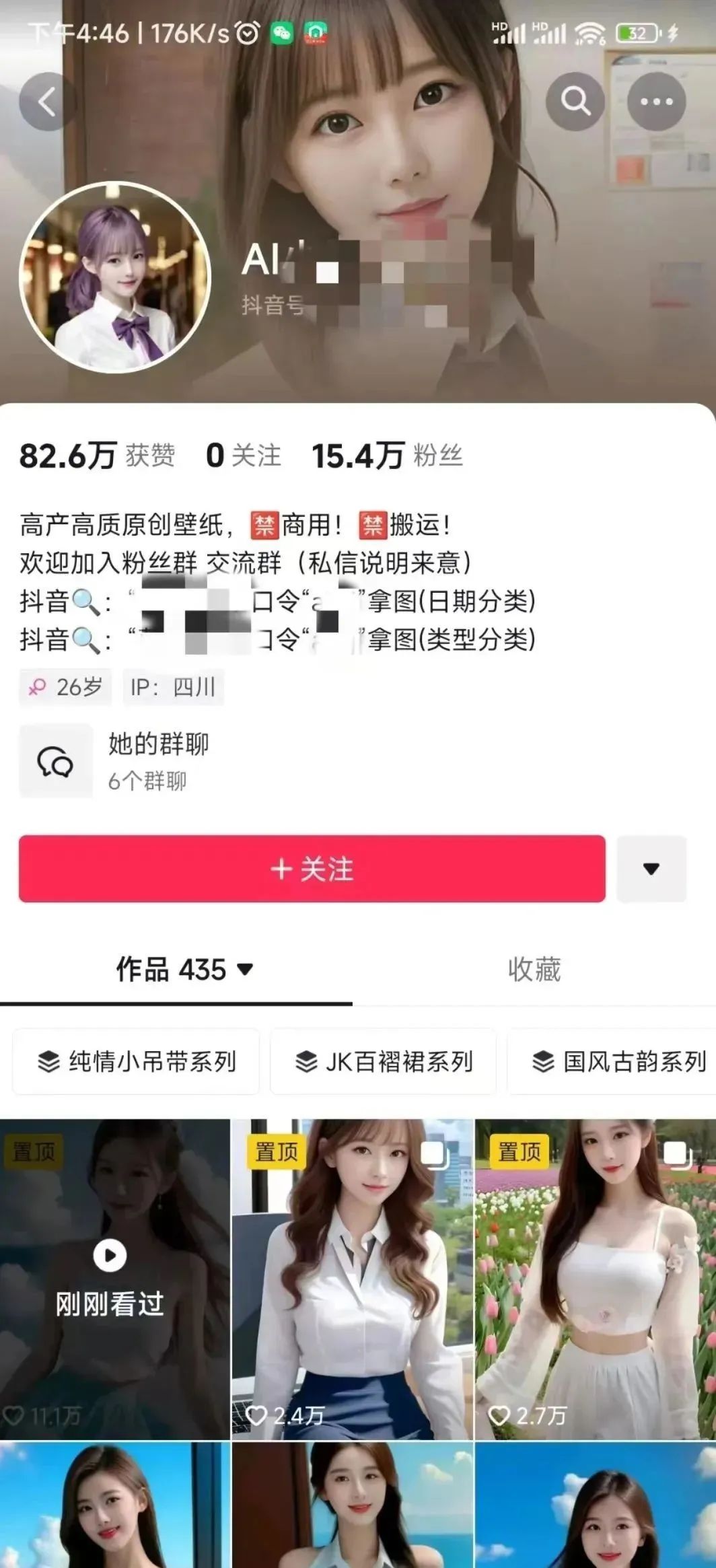Select the 作品 435 tab
Image resolution: width=716 pixels, height=1568 pixels.
coord(184,969)
